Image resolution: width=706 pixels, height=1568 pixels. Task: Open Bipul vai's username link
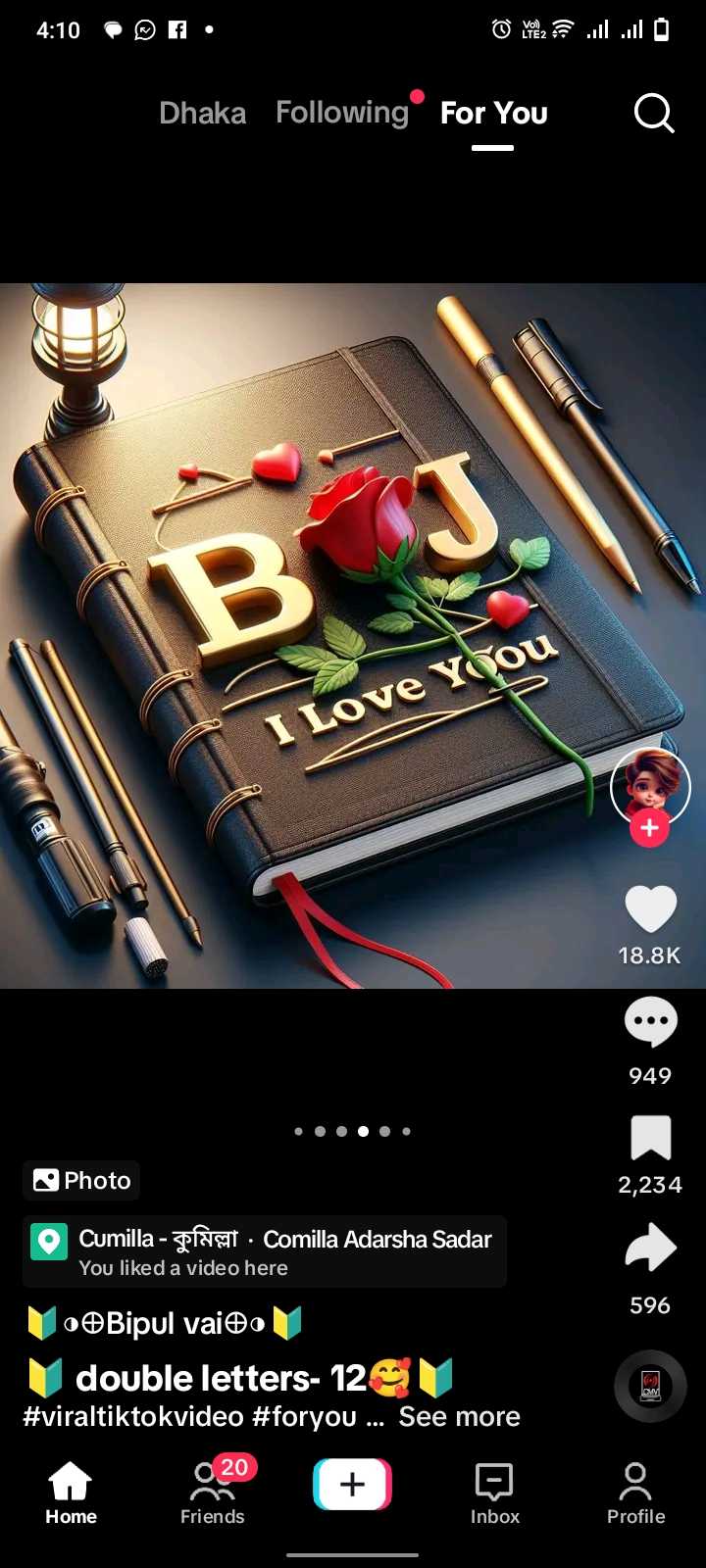[x=165, y=1323]
